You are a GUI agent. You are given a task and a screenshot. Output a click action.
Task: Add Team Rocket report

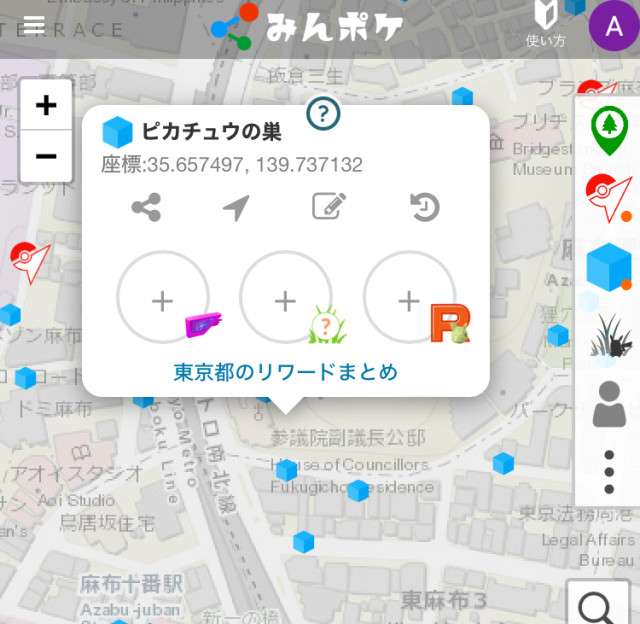pos(409,301)
